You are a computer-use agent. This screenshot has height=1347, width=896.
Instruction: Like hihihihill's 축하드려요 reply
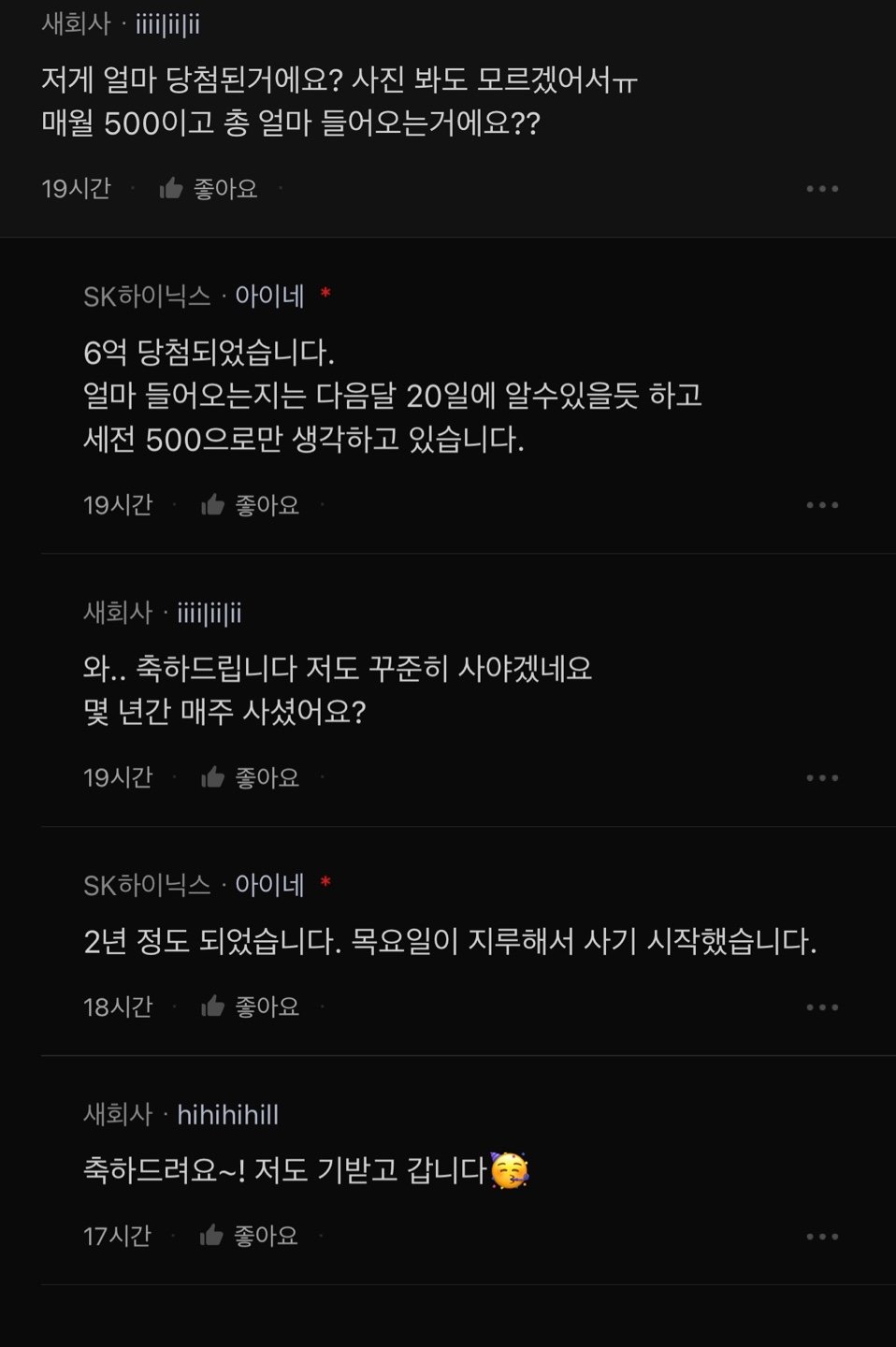click(x=249, y=1236)
